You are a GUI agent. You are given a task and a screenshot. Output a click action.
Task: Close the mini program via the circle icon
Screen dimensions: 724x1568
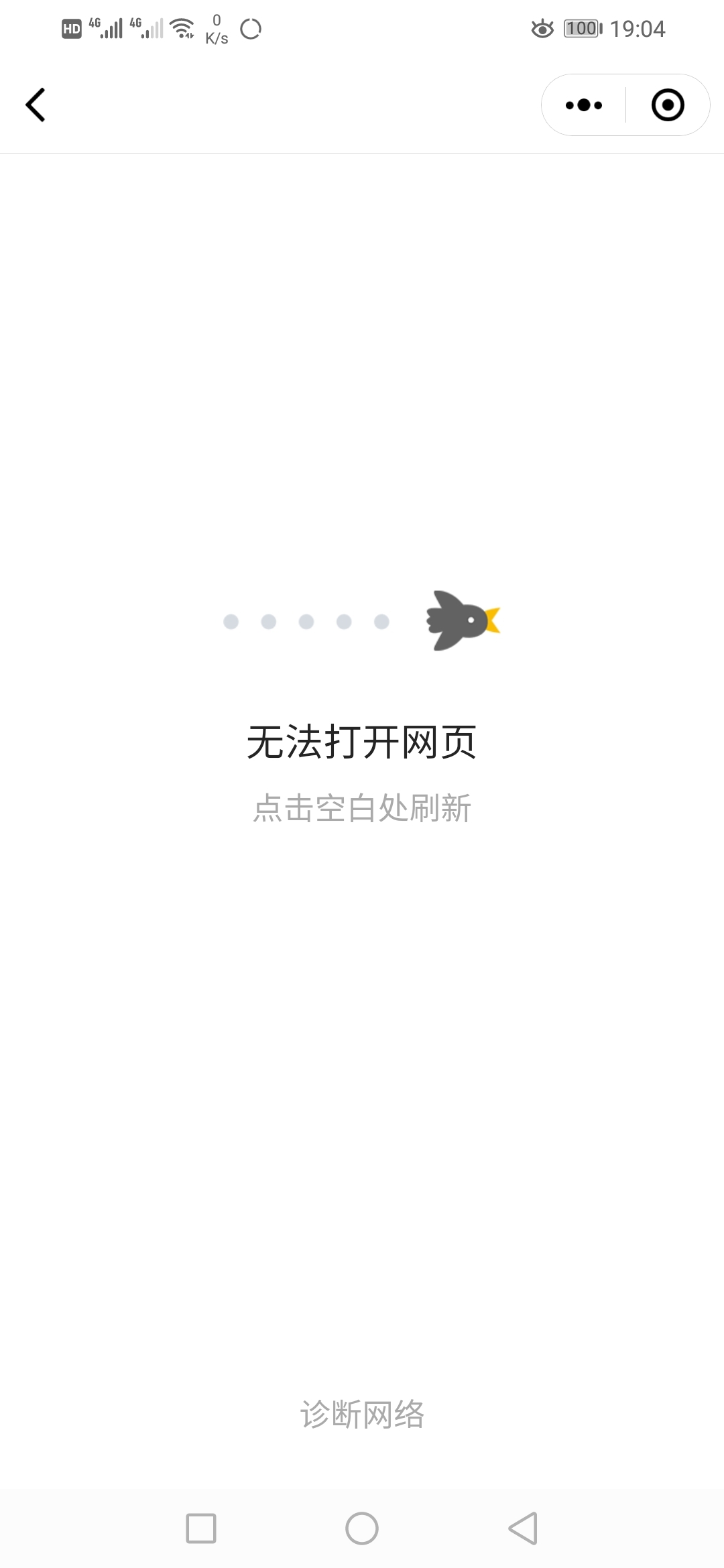pos(668,105)
